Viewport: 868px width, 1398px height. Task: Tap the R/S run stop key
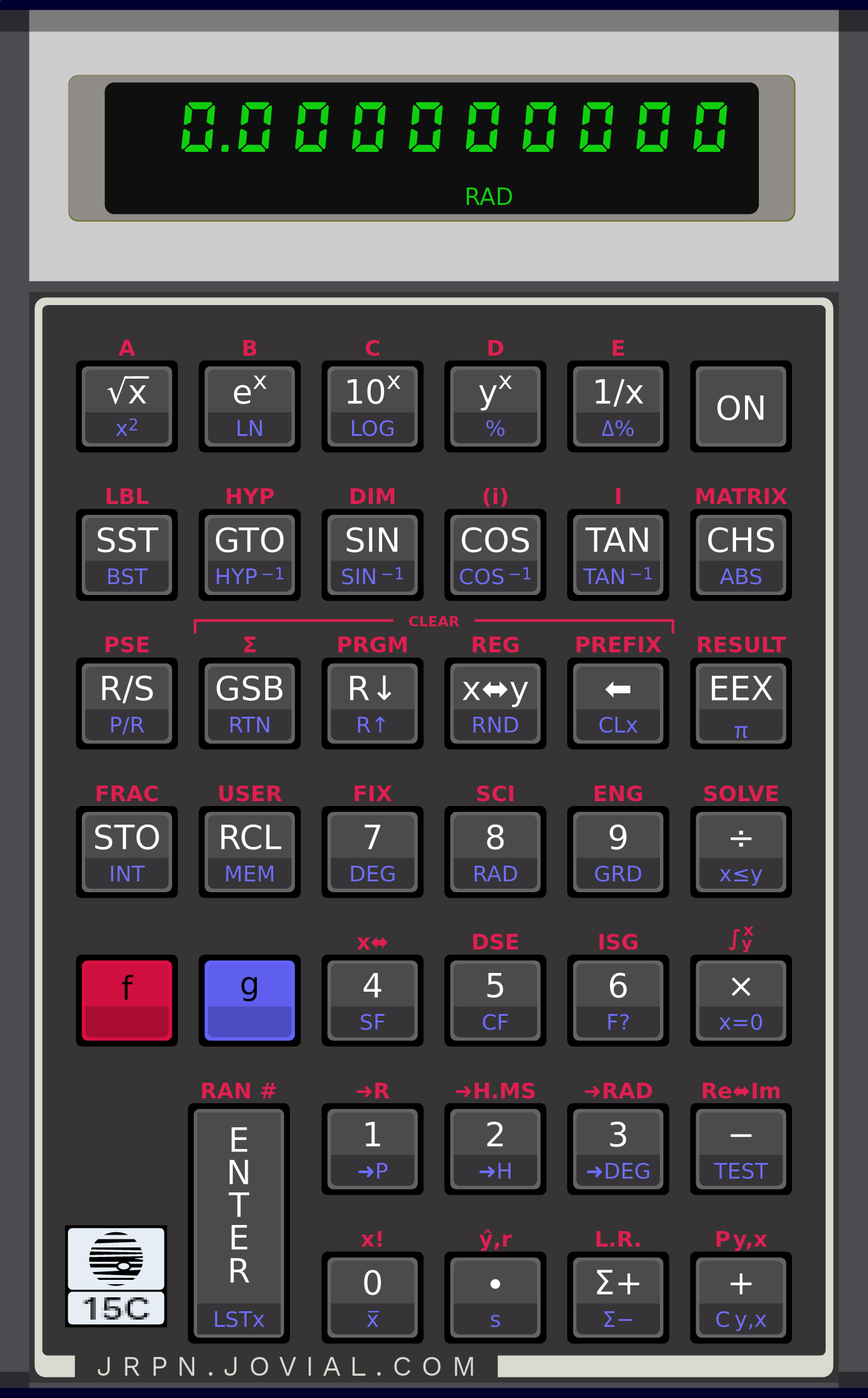127,704
